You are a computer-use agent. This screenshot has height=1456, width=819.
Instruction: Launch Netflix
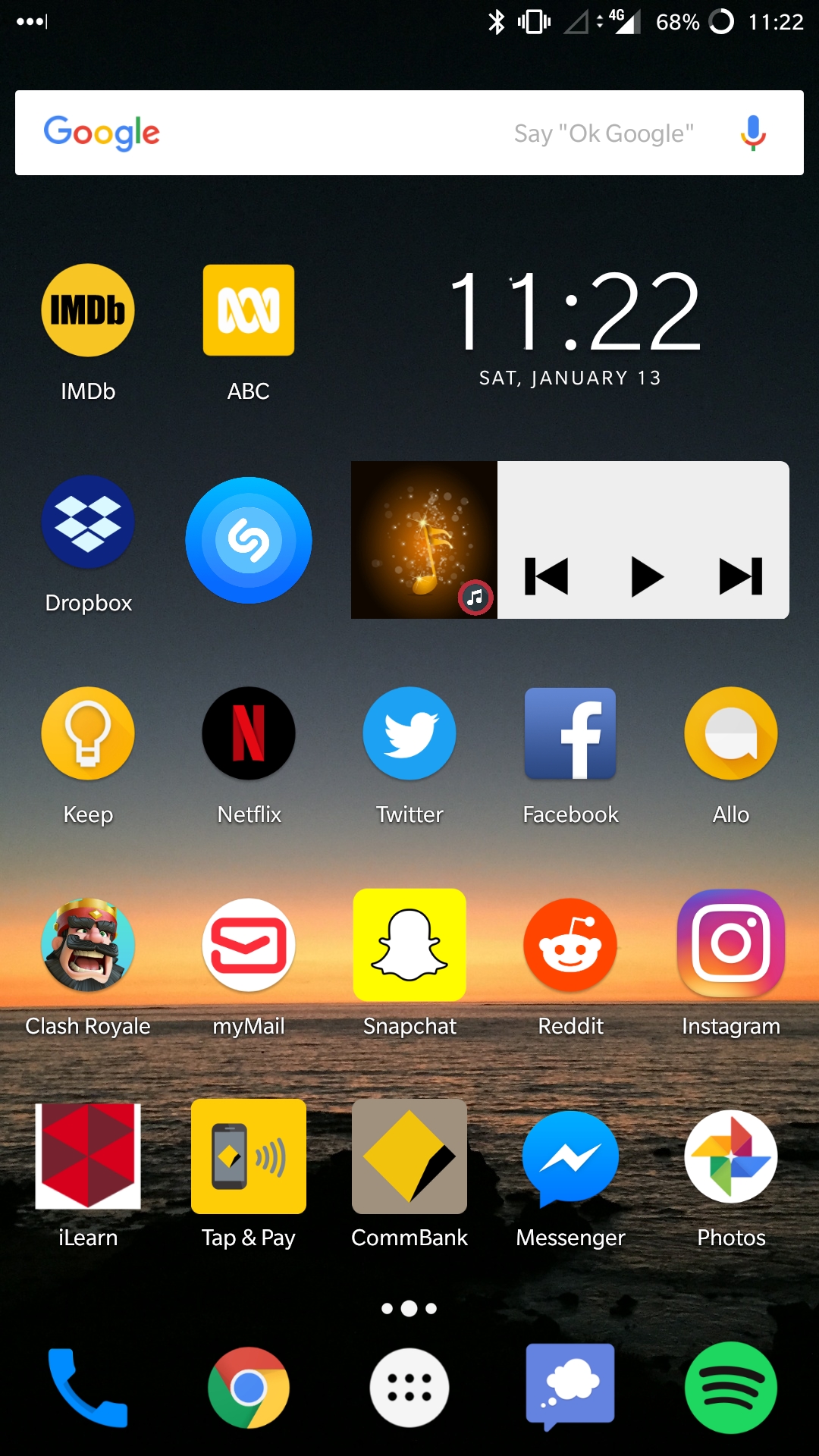coord(249,733)
